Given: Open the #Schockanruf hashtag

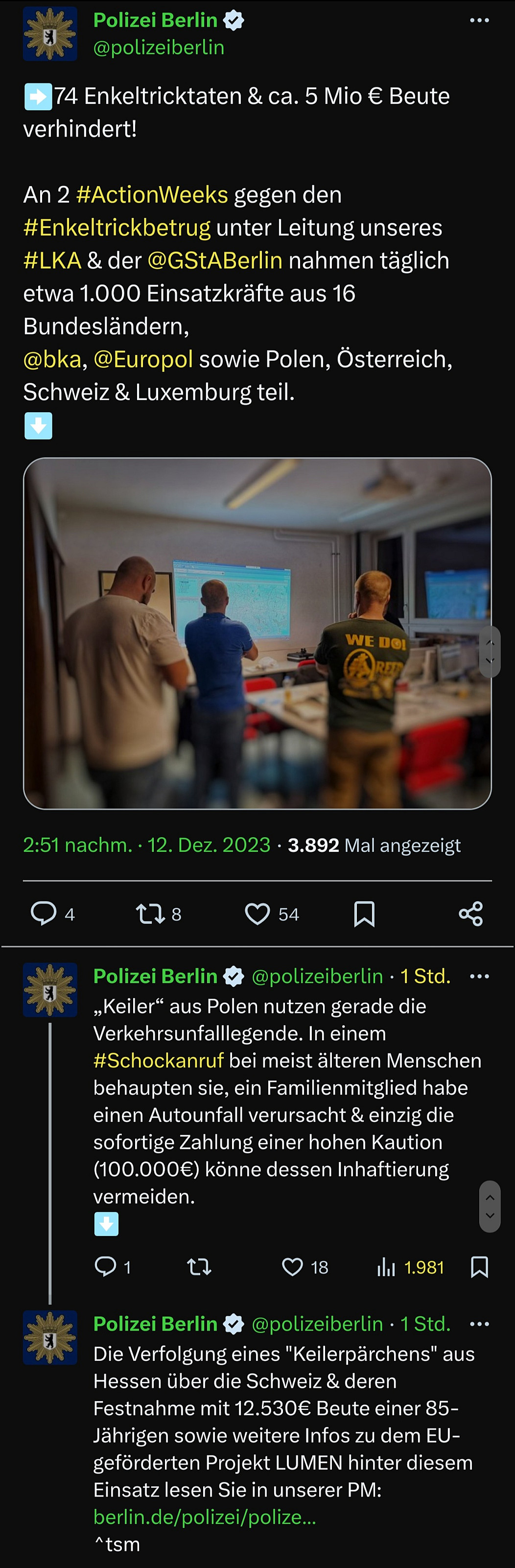Looking at the screenshot, I should 158,1060.
